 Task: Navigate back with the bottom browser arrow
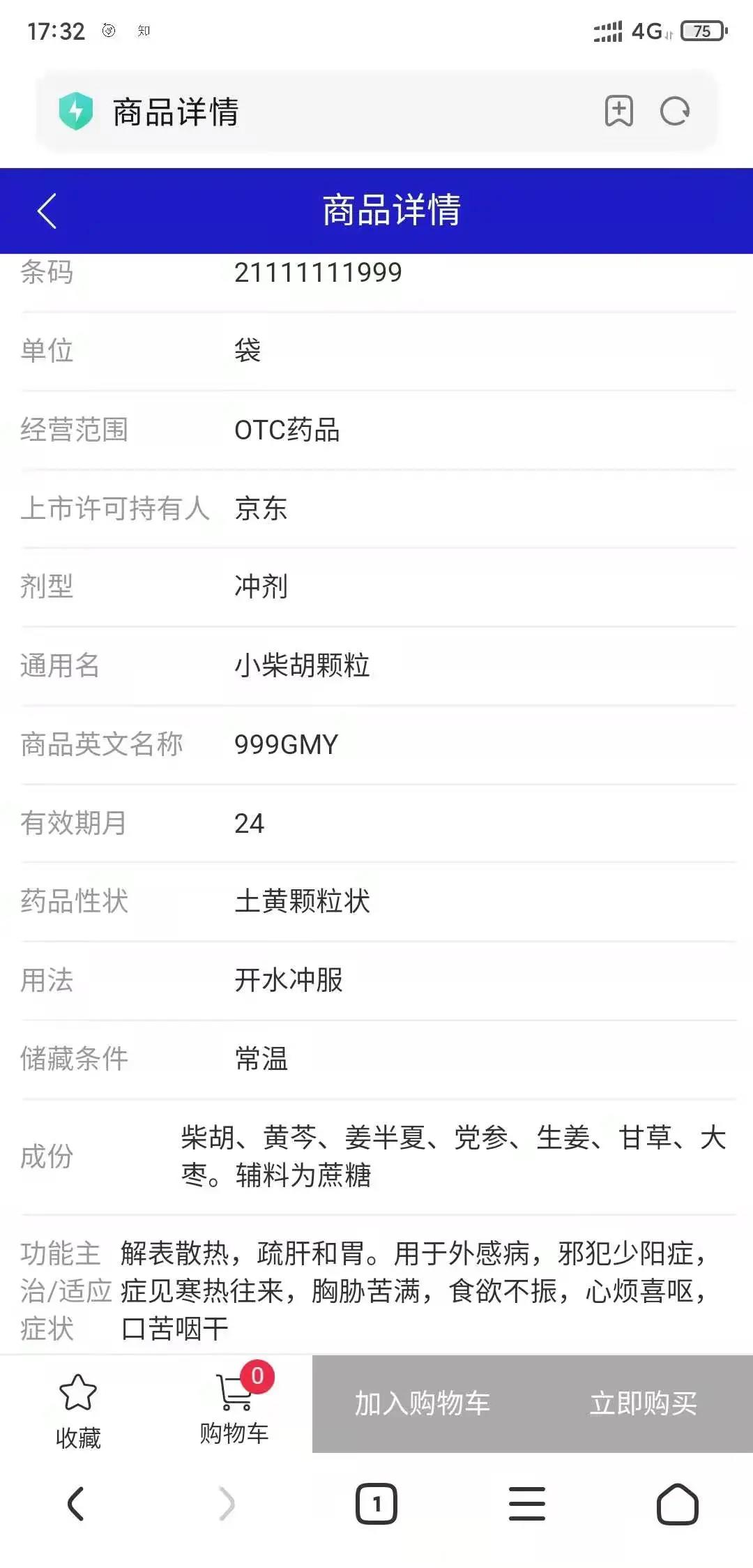pos(76,1503)
